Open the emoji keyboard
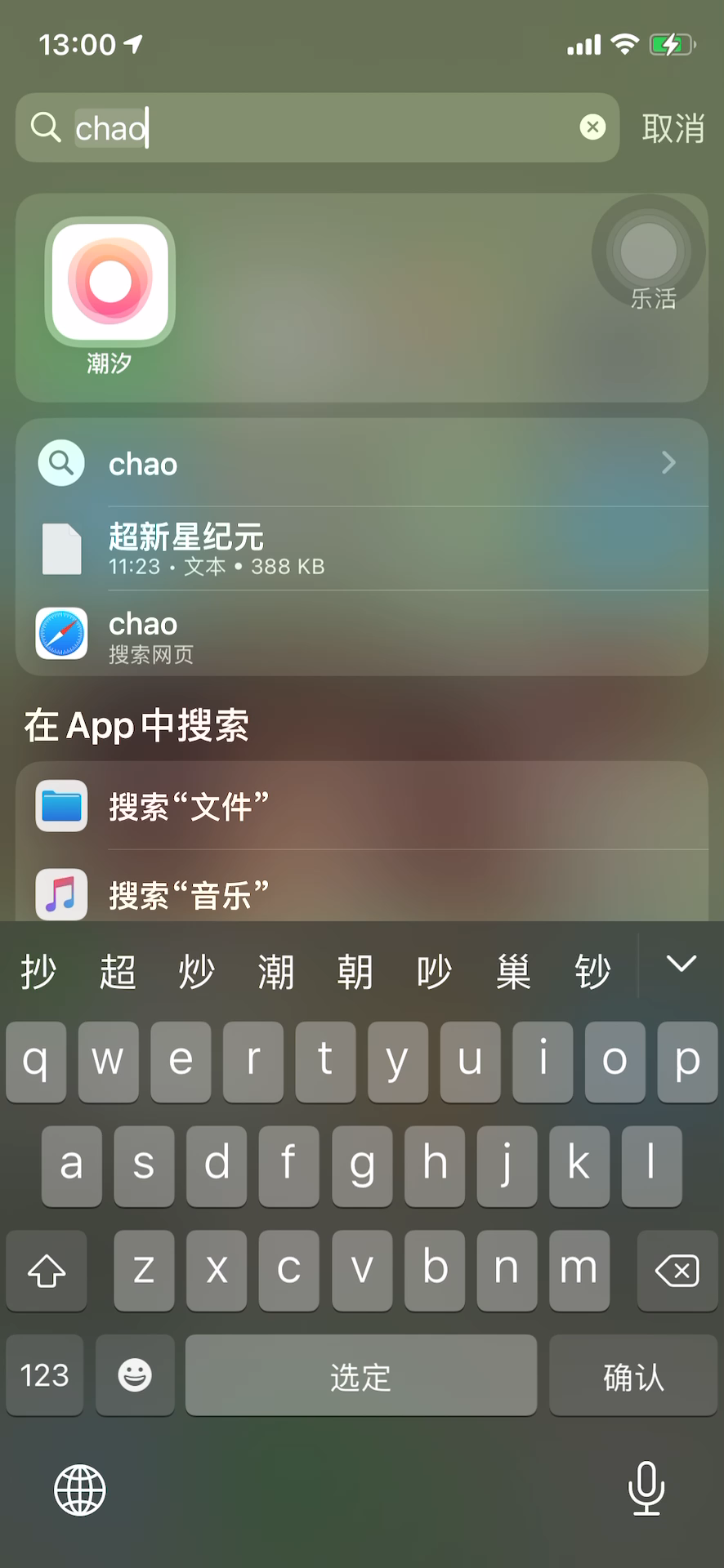 coord(134,1374)
